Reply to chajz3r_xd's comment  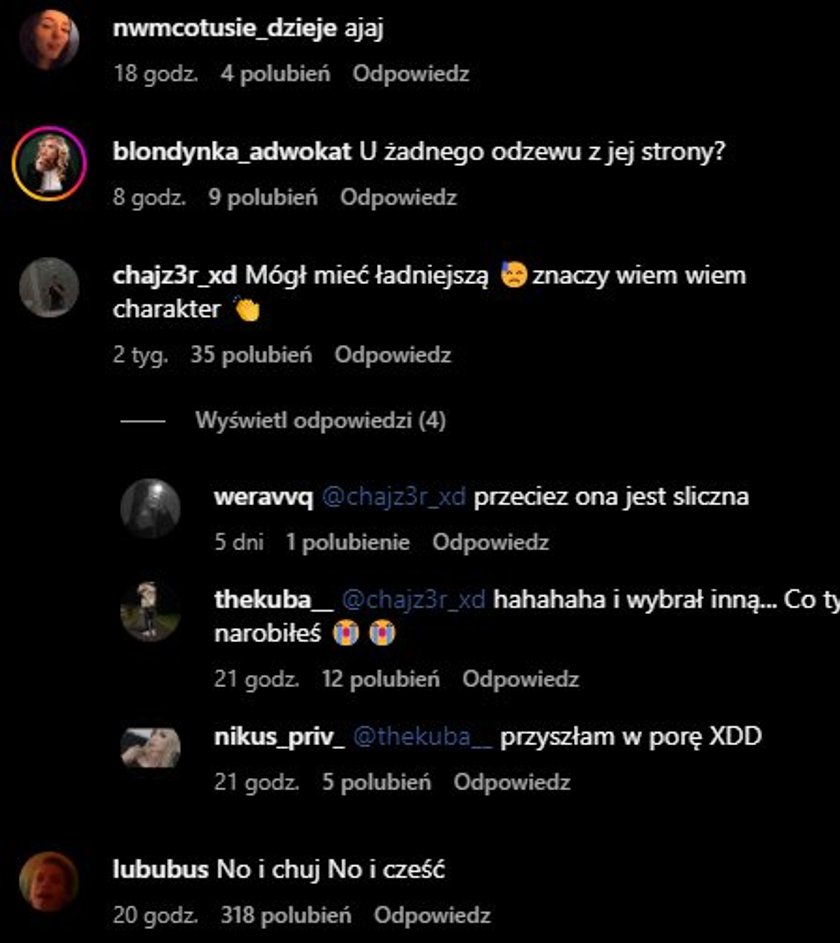coord(392,355)
